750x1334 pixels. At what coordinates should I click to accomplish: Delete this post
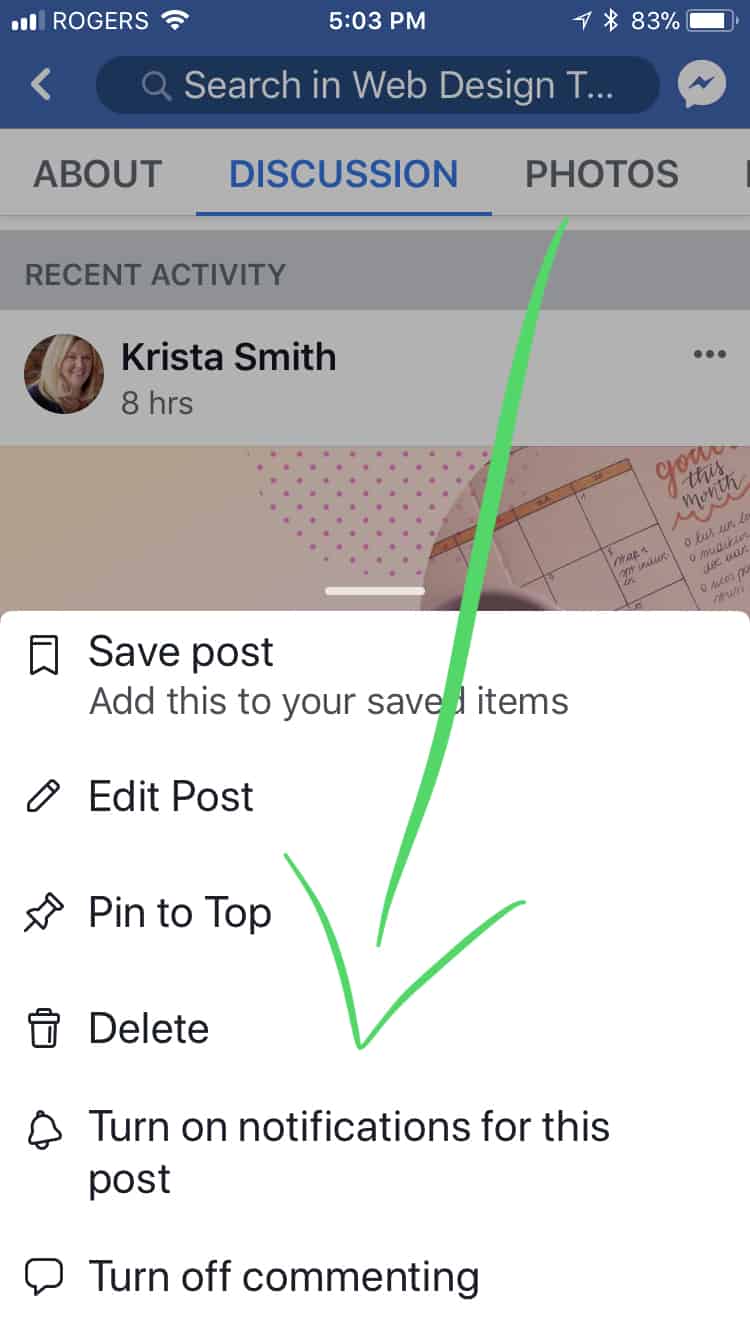coord(149,1029)
